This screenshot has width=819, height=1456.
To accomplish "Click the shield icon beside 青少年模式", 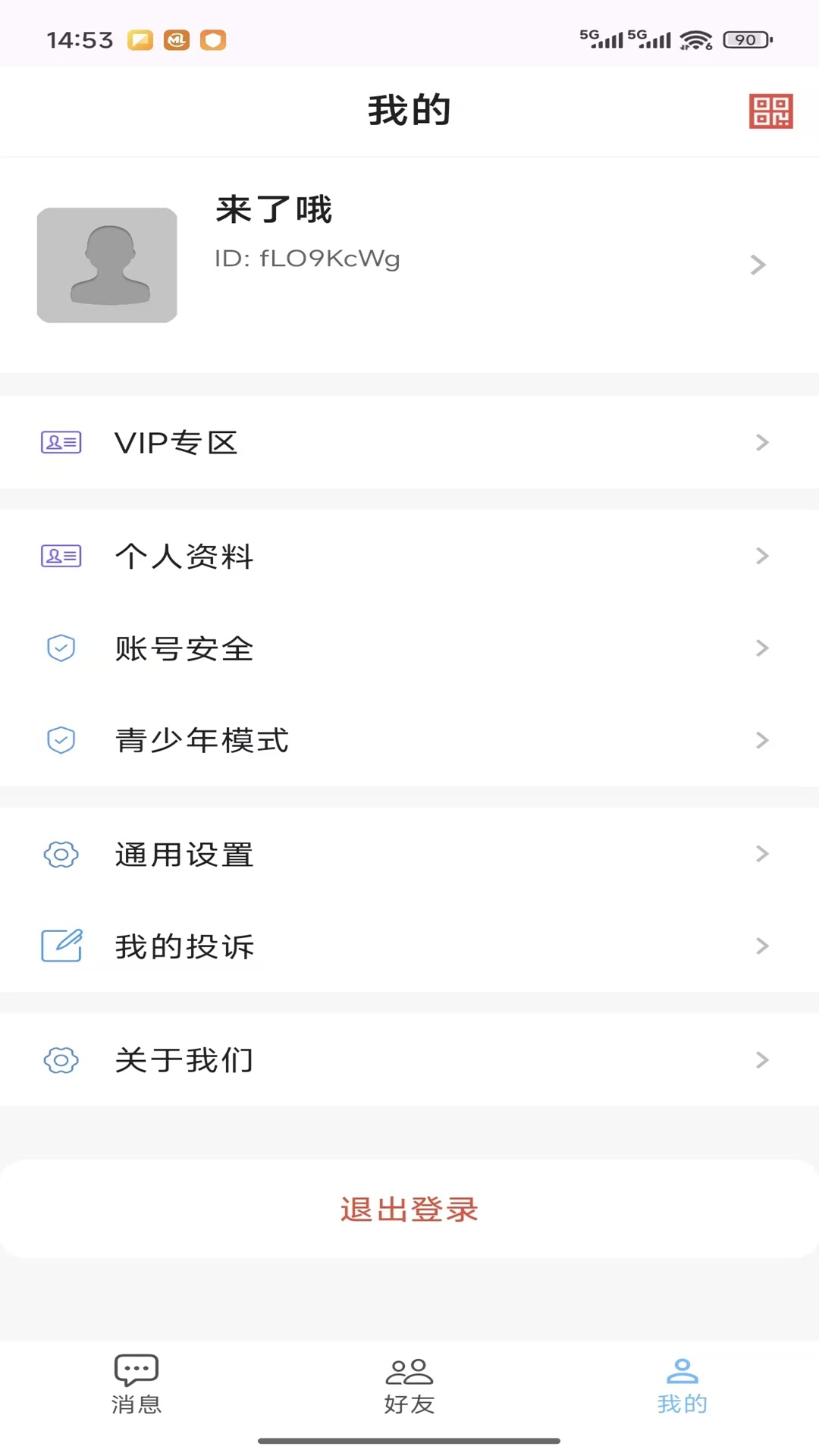I will pos(61,740).
